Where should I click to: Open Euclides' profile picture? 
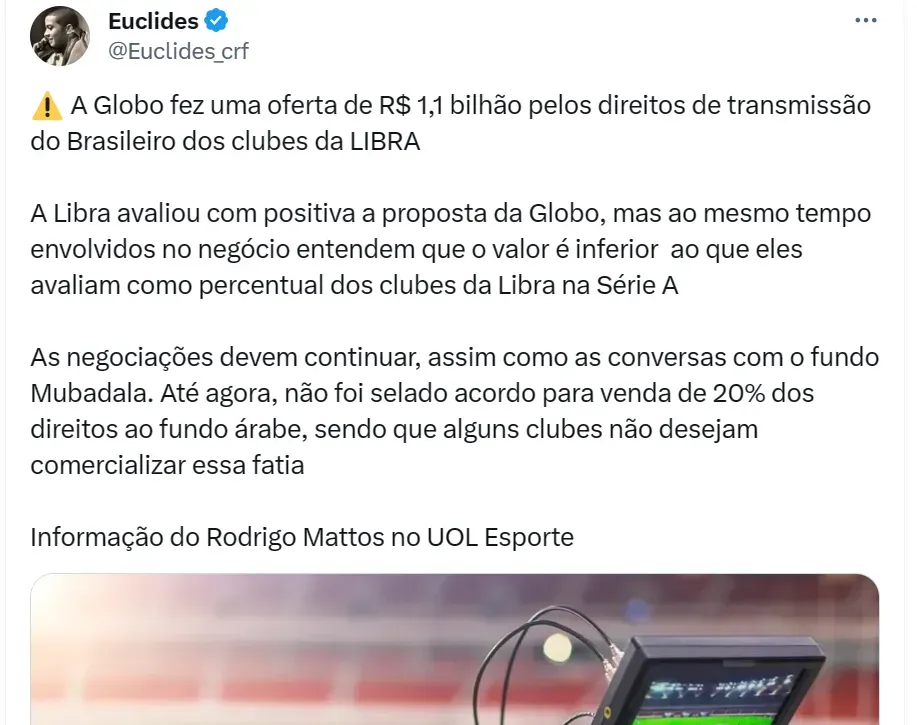coord(61,35)
